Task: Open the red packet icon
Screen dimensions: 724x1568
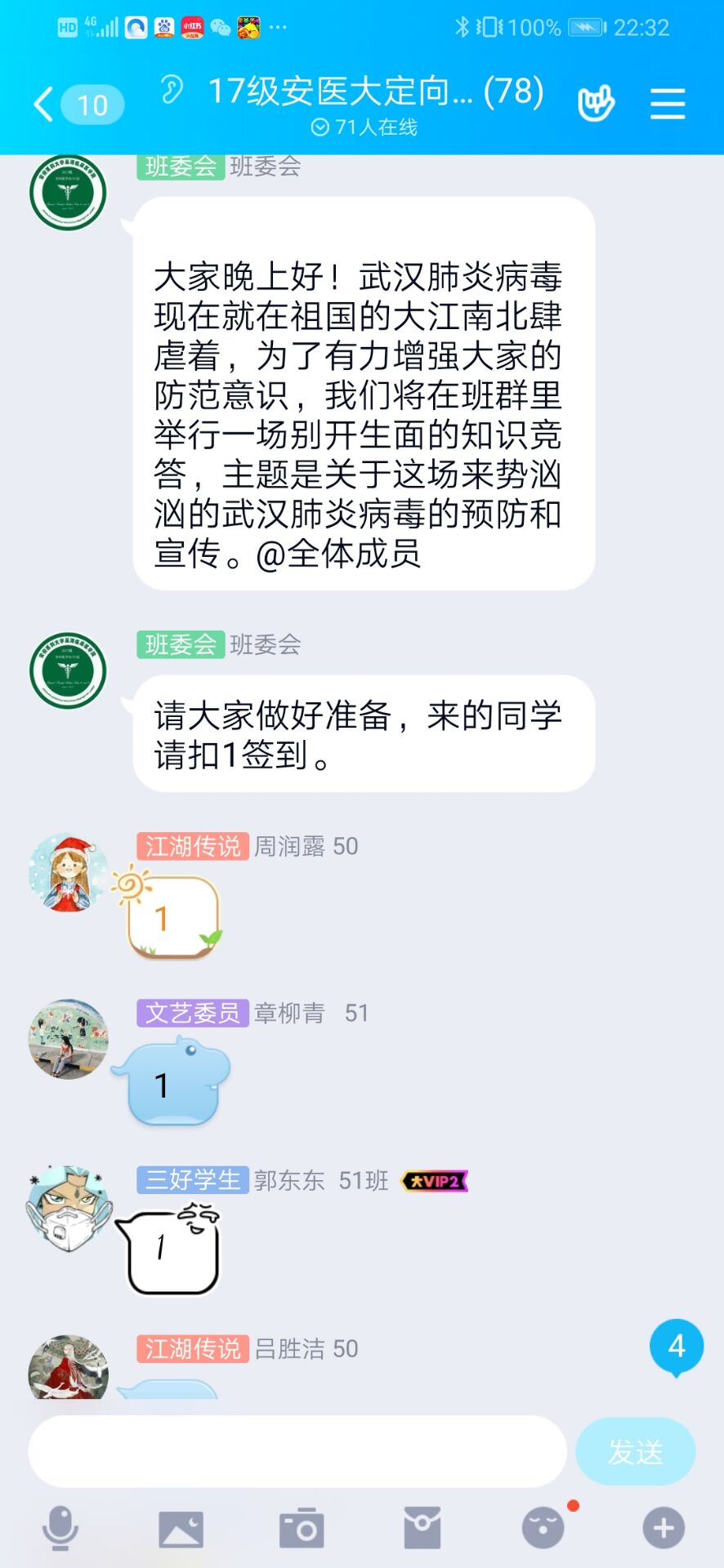Action: [x=422, y=1528]
